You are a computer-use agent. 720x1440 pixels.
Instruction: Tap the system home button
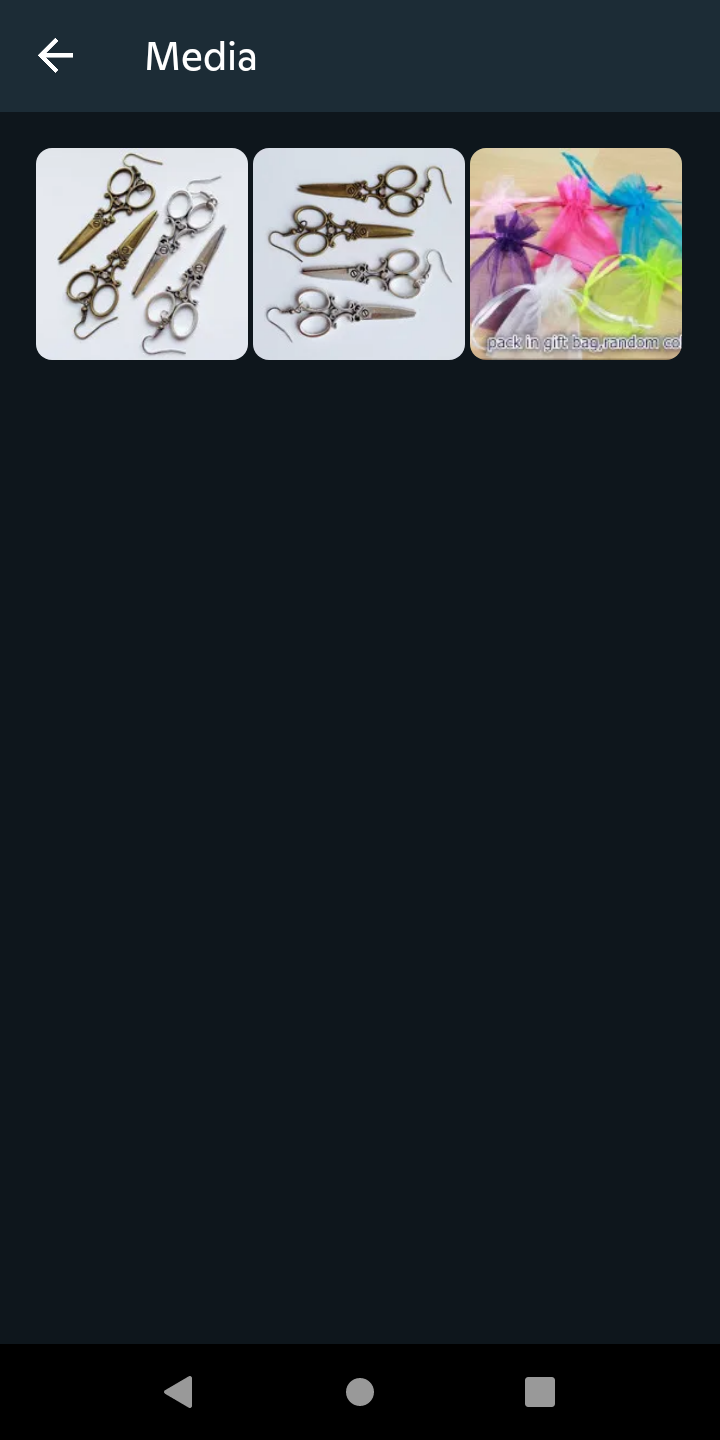click(360, 1392)
